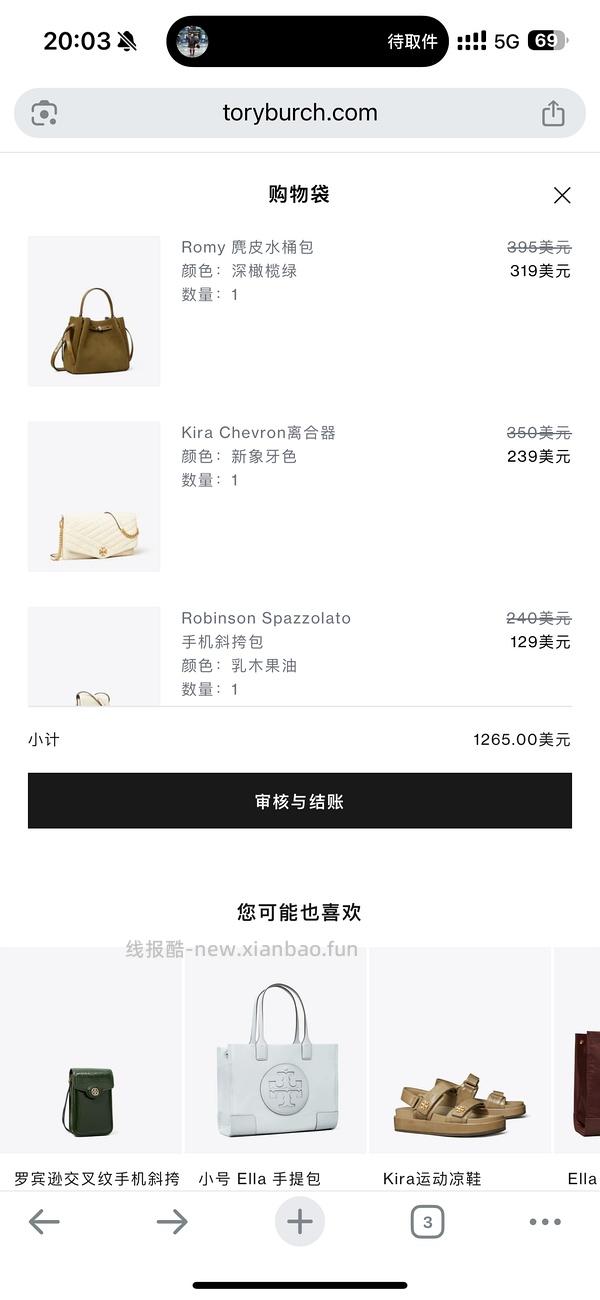Open the camera search icon in address bar
This screenshot has width=600, height=1300.
(x=44, y=113)
